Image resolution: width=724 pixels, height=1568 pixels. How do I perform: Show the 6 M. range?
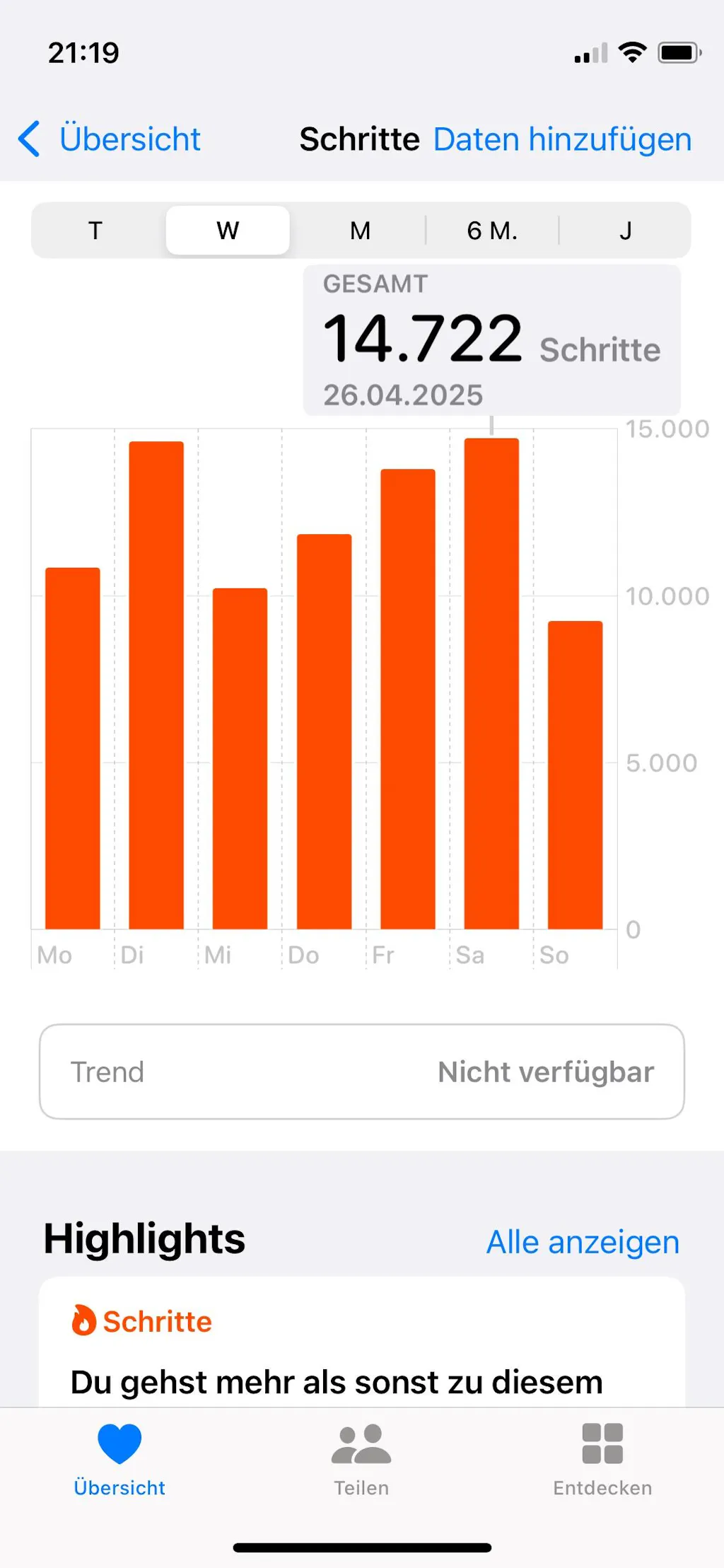tap(492, 231)
